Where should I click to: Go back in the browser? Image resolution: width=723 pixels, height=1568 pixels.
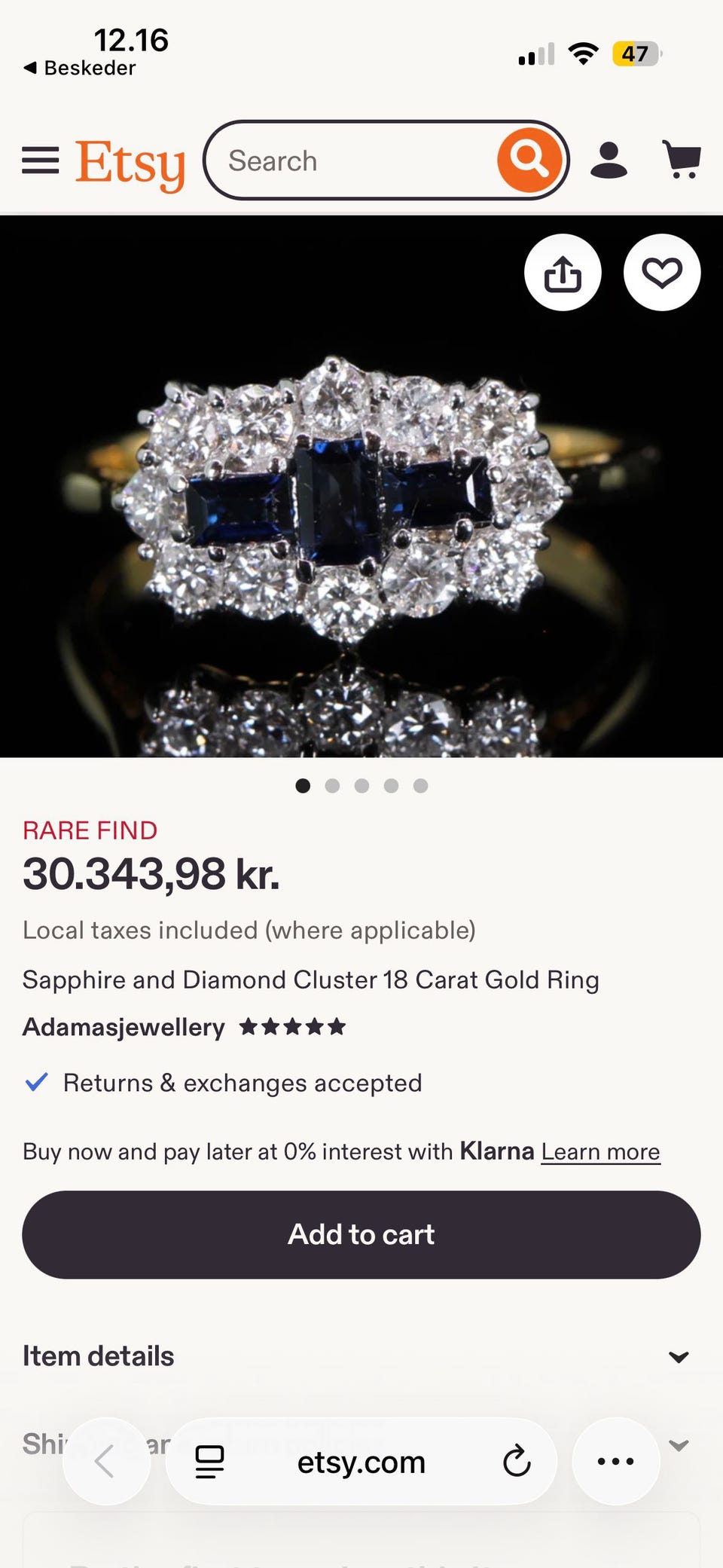(106, 1462)
